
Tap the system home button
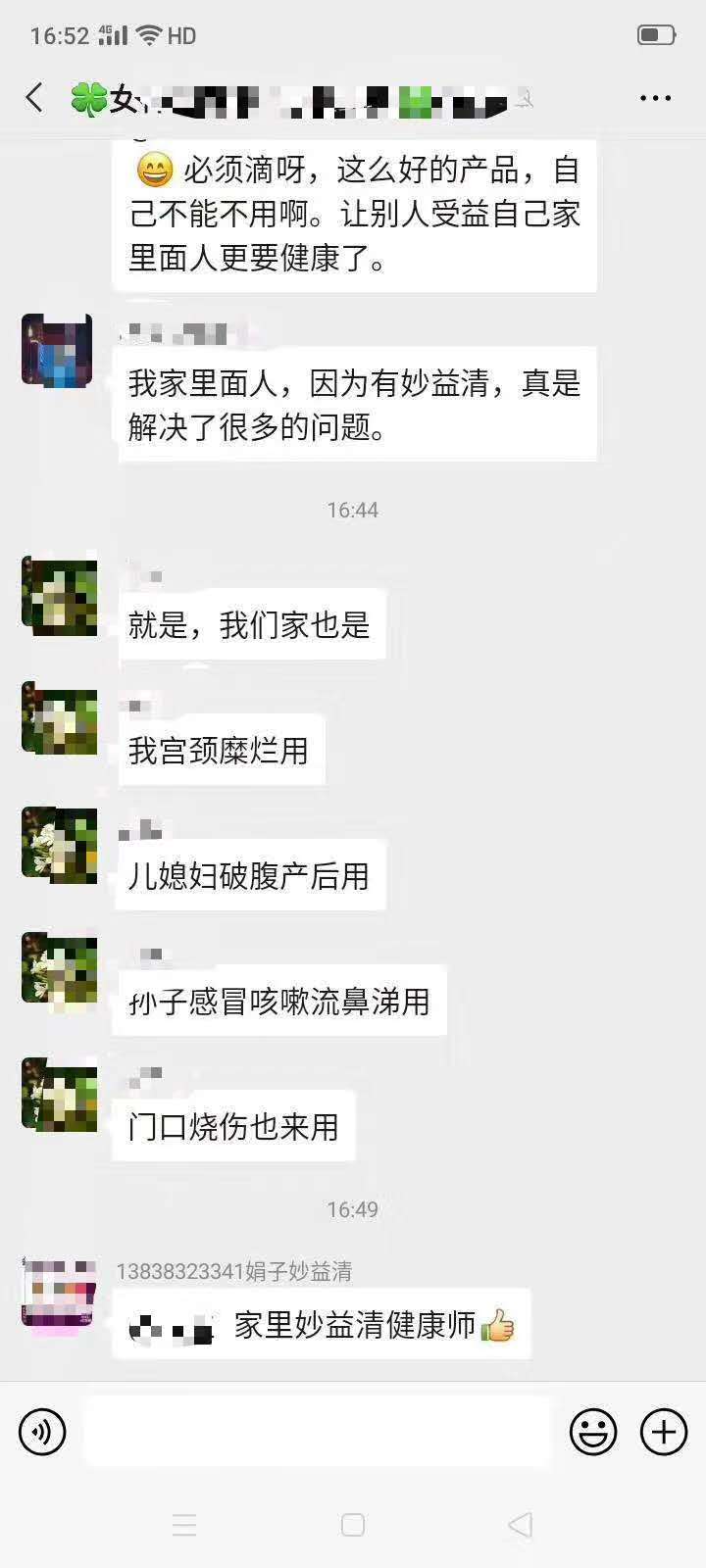(x=353, y=1525)
